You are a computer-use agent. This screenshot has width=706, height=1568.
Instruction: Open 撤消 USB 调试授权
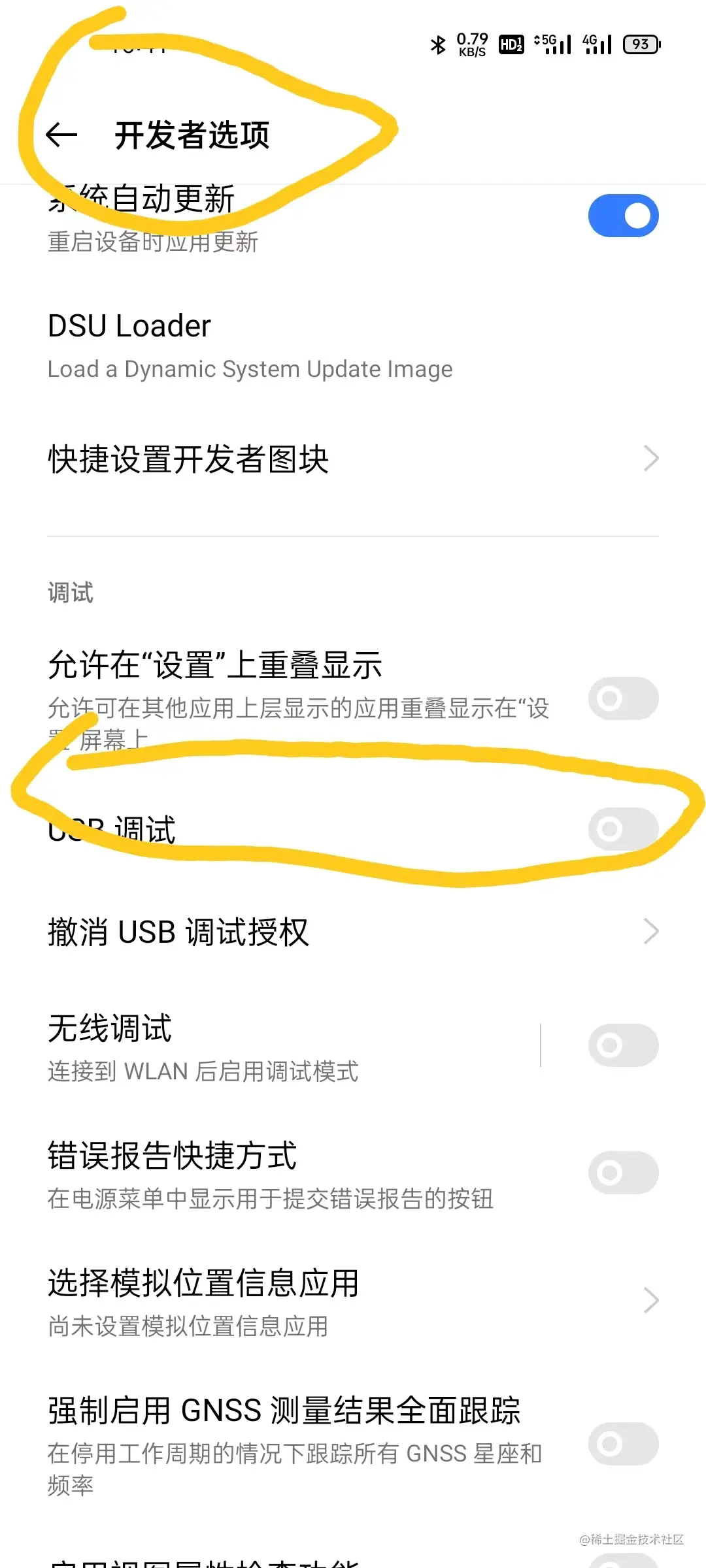353,932
